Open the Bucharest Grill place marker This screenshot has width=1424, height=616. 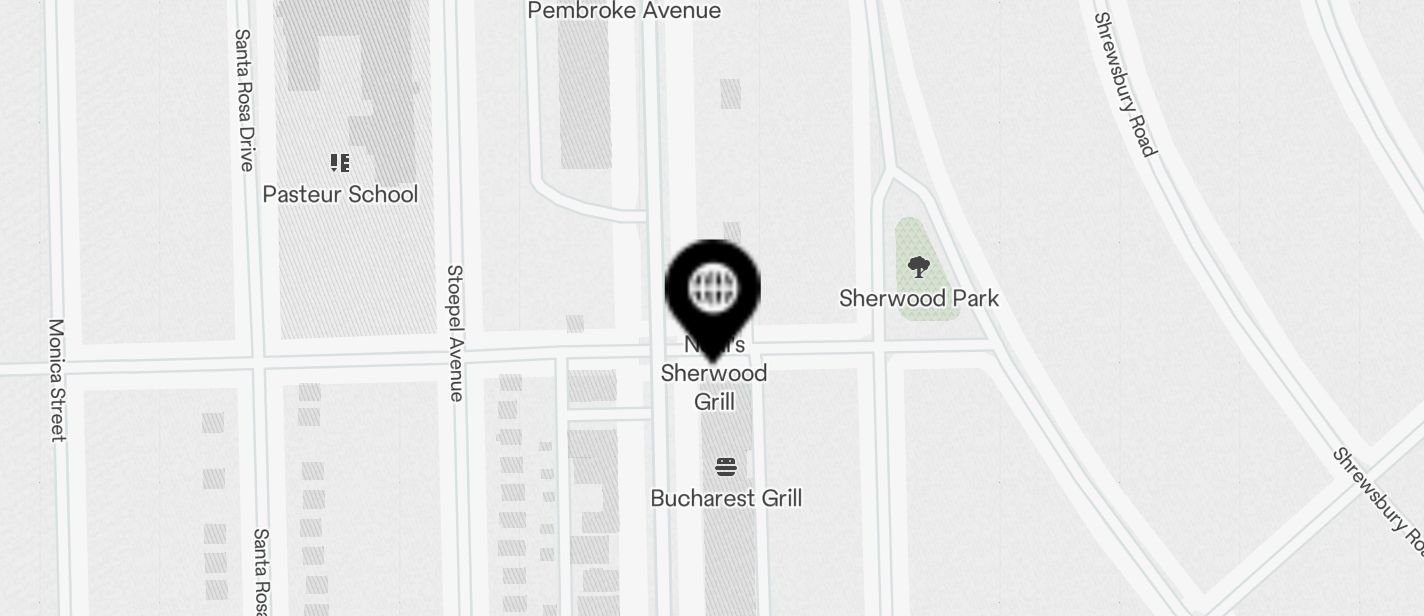pos(726,467)
